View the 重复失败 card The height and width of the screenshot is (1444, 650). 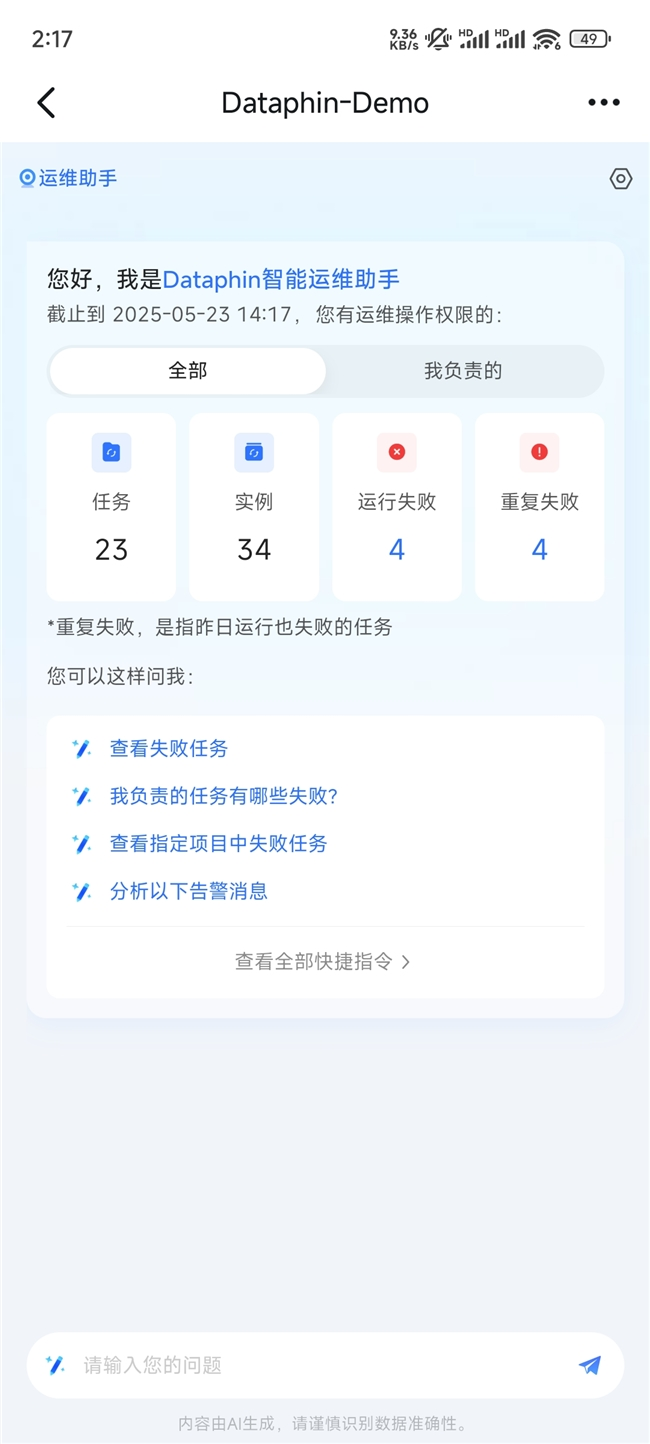pyautogui.click(x=540, y=507)
